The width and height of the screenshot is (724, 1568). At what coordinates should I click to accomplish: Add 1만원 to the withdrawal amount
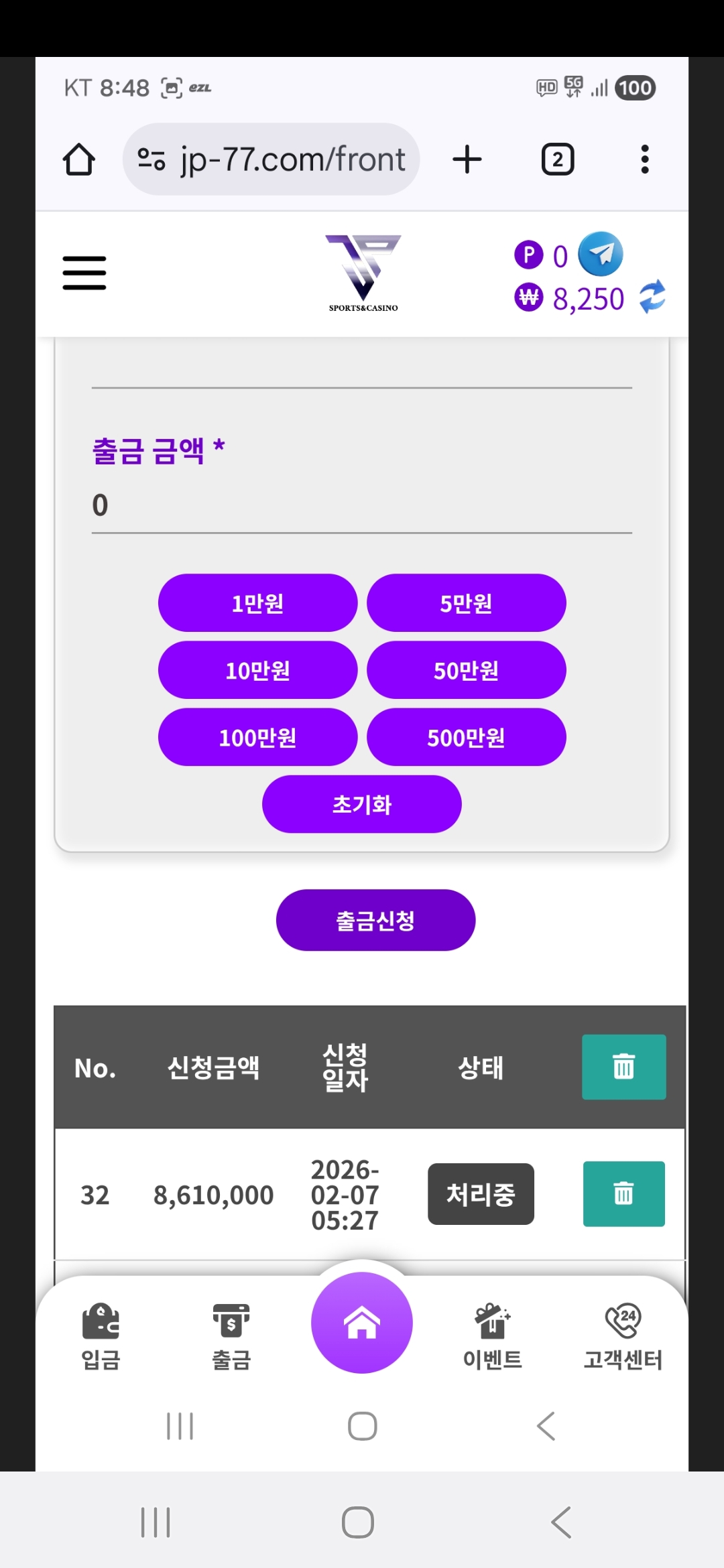257,603
